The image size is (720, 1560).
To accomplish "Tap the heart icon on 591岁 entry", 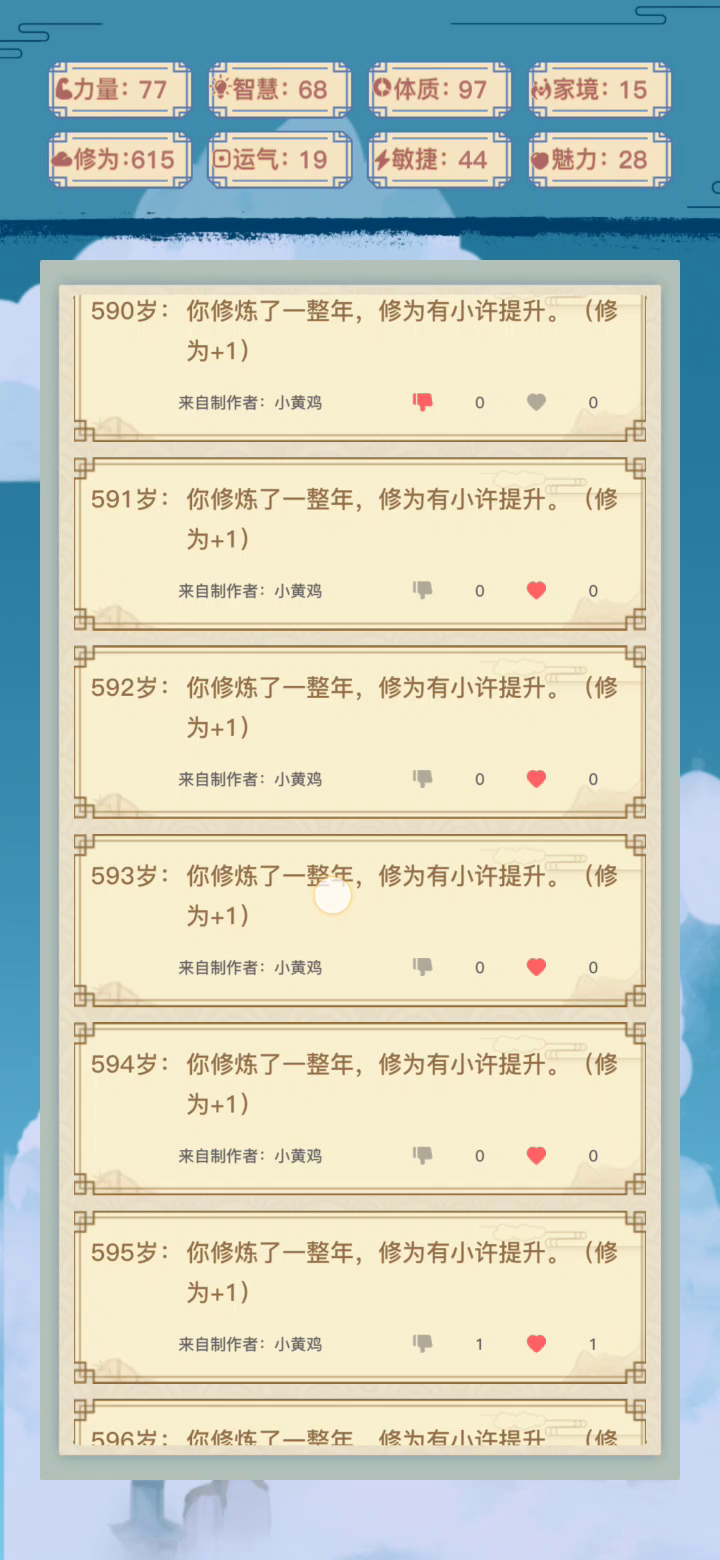I will click(x=536, y=590).
